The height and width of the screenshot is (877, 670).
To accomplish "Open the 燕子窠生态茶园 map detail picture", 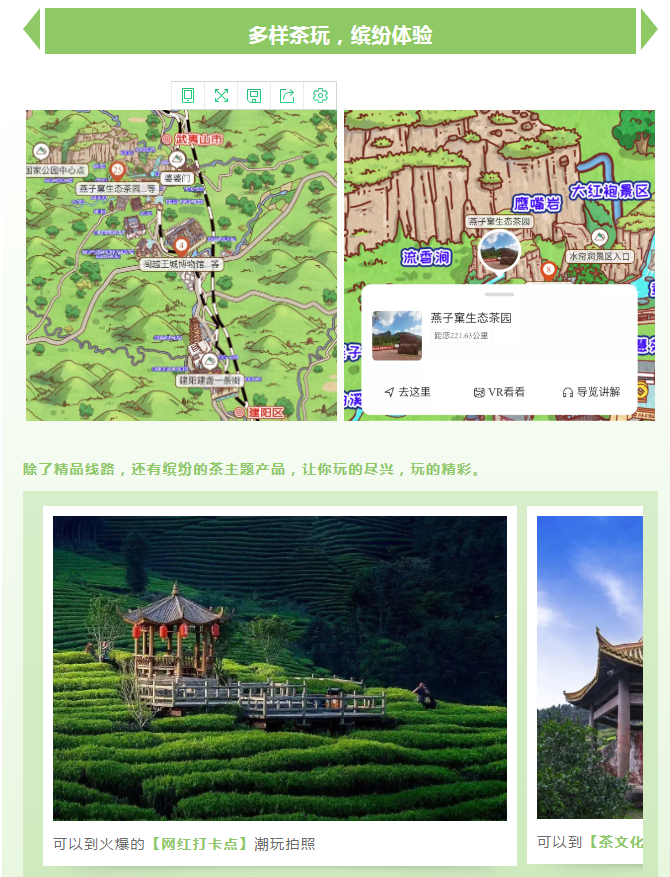I will point(499,265).
